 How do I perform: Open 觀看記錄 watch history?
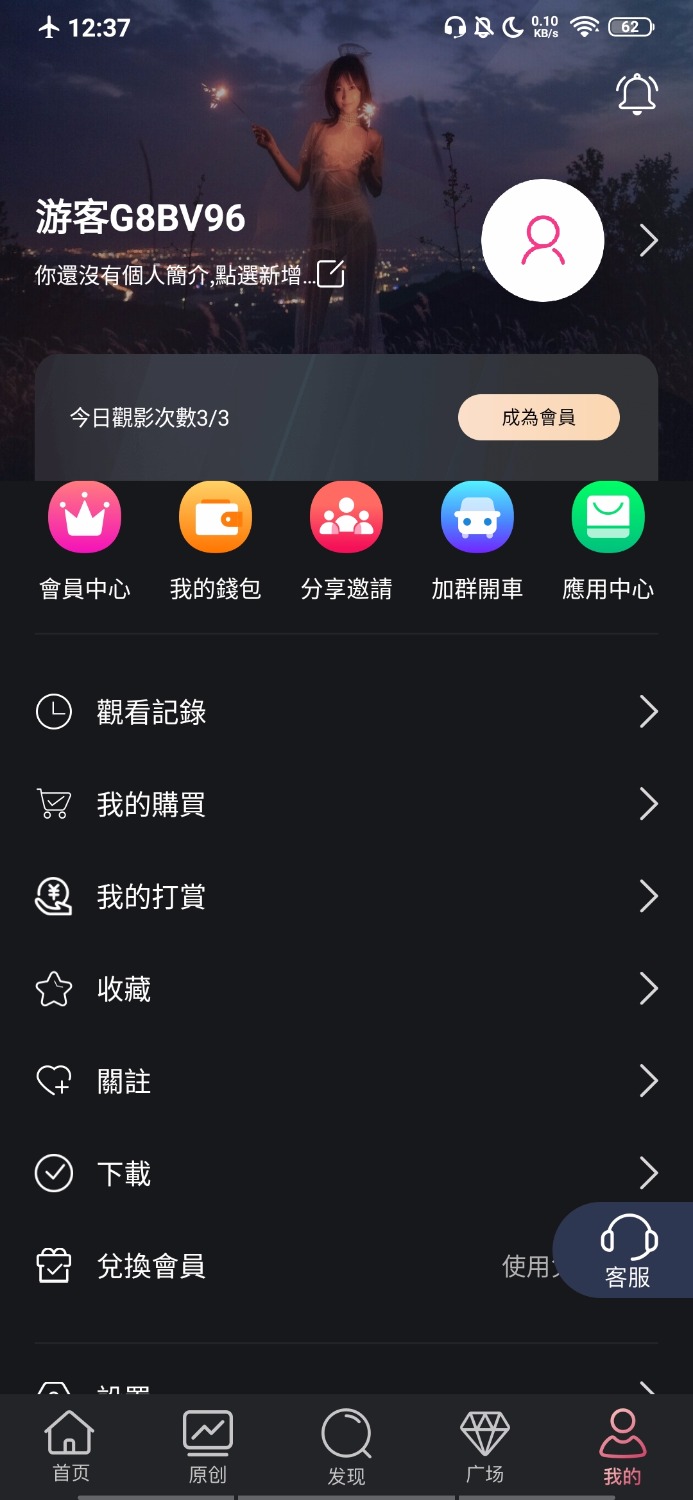tap(346, 712)
